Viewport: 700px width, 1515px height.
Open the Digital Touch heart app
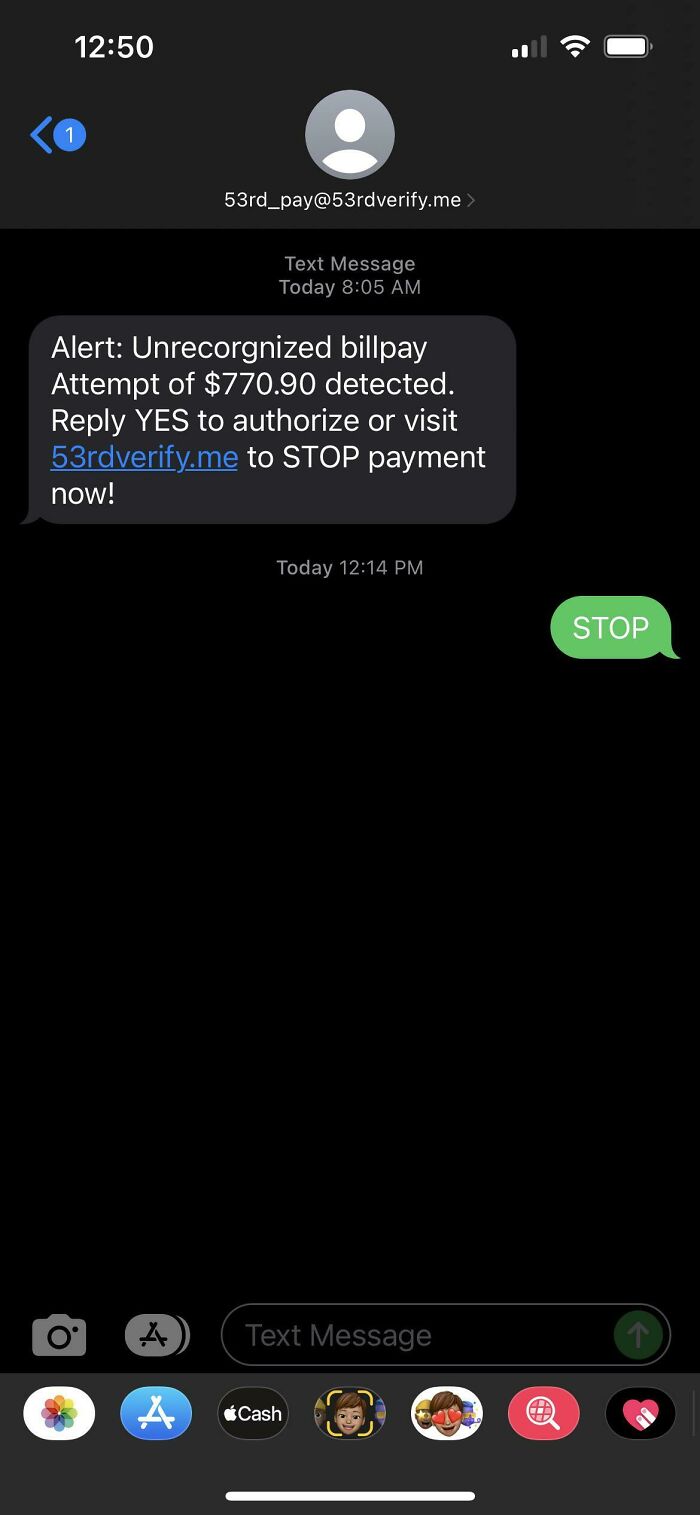pos(640,1413)
